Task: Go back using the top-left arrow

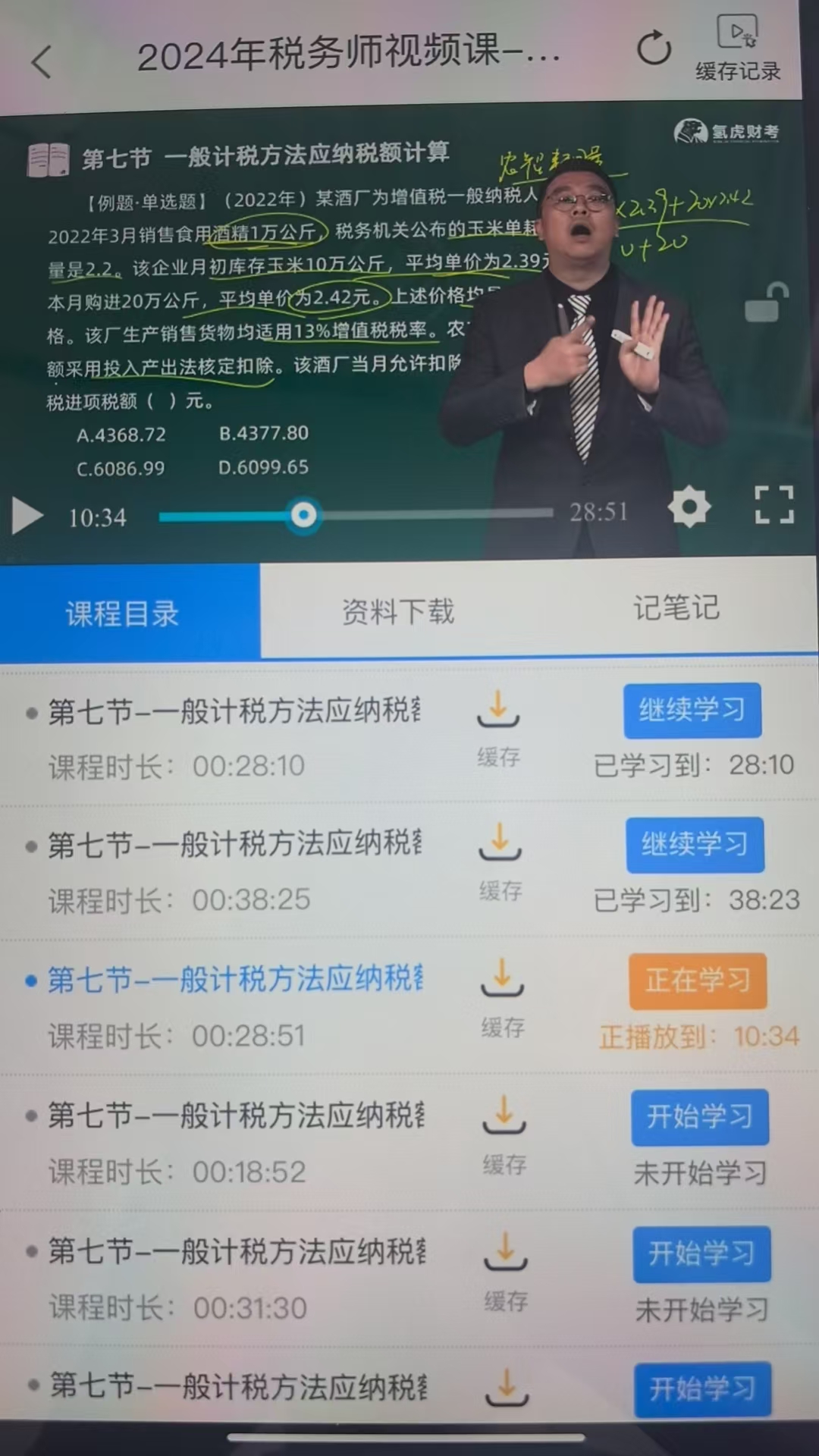Action: tap(42, 61)
